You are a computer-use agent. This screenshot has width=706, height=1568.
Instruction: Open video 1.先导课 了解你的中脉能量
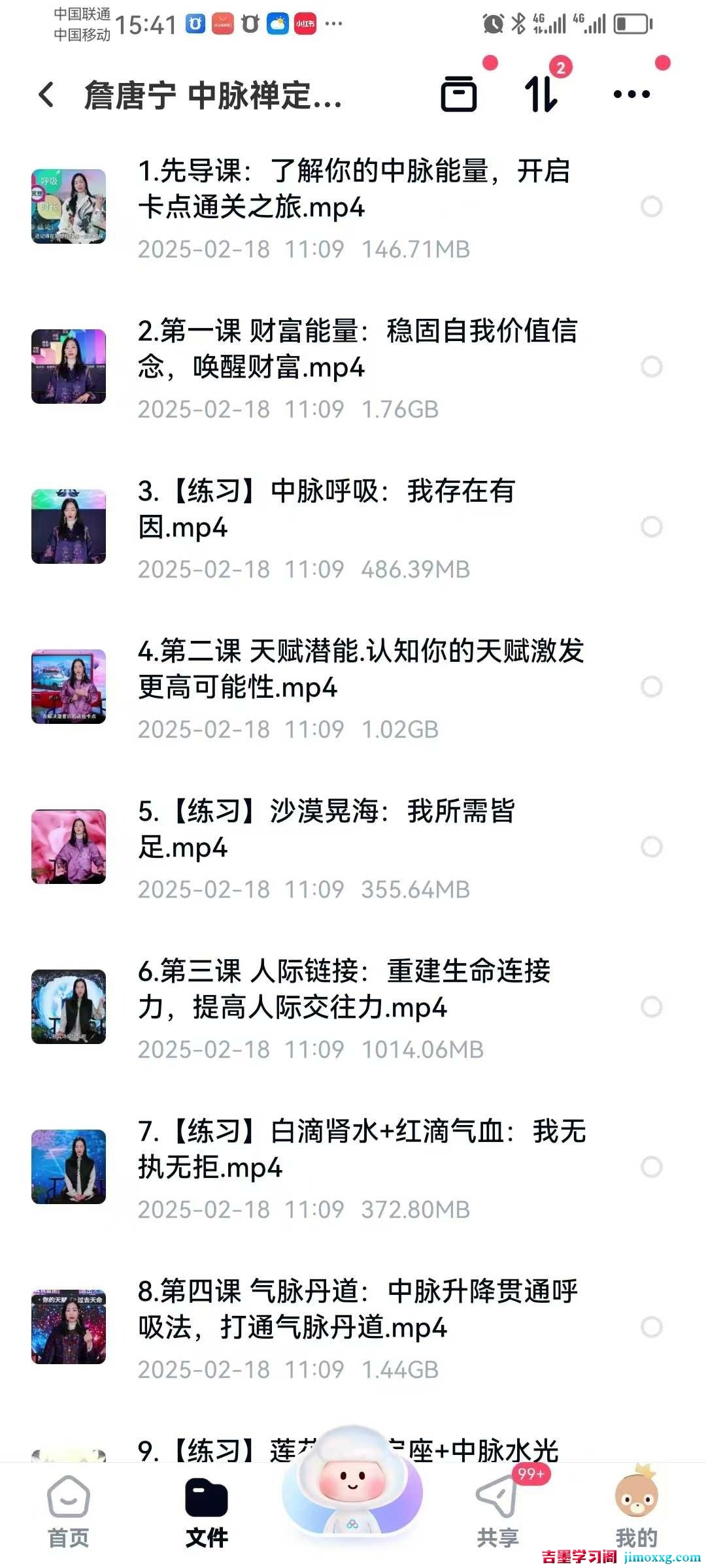coord(353,189)
